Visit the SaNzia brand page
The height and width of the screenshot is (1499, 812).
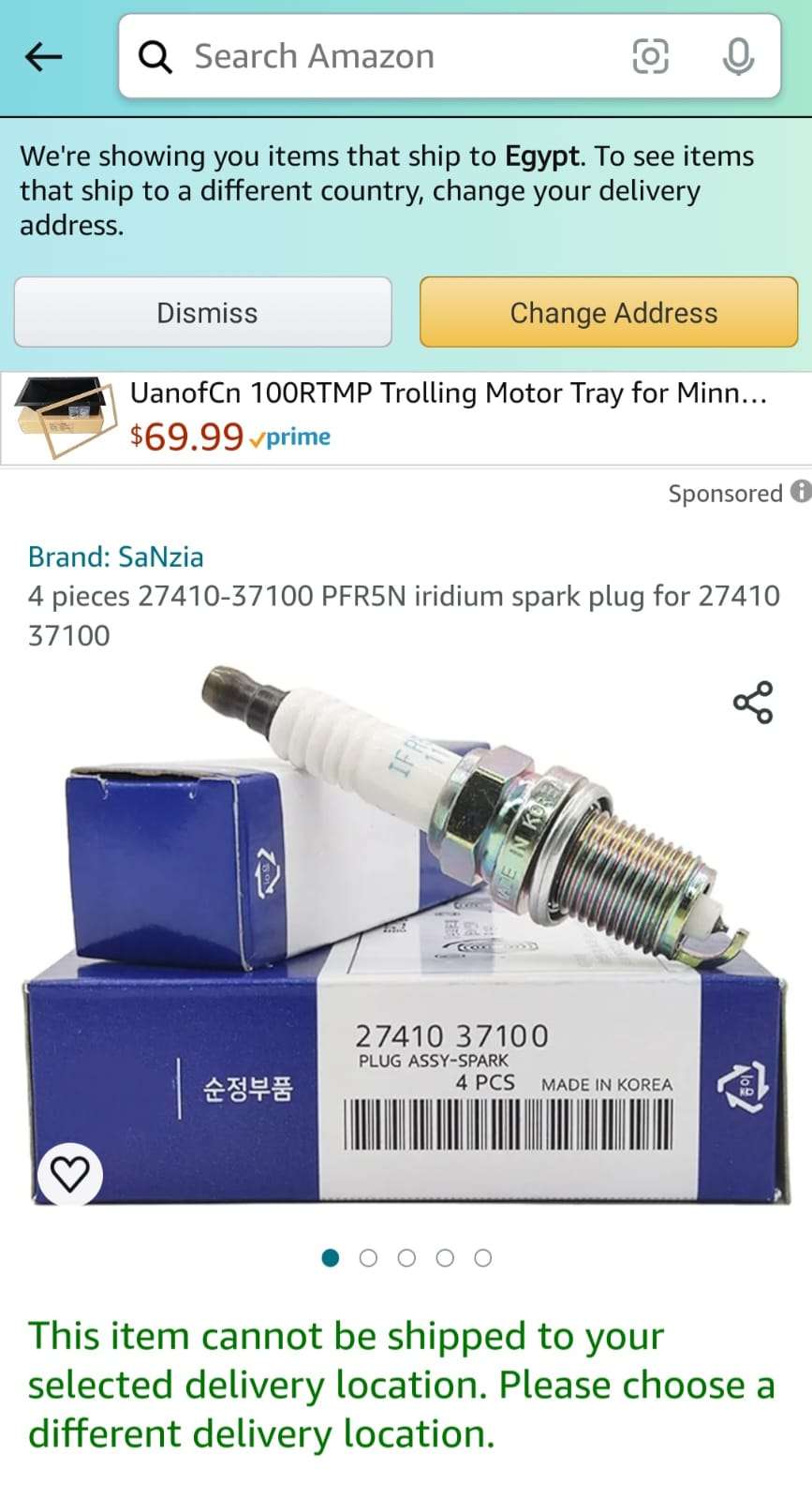[116, 557]
